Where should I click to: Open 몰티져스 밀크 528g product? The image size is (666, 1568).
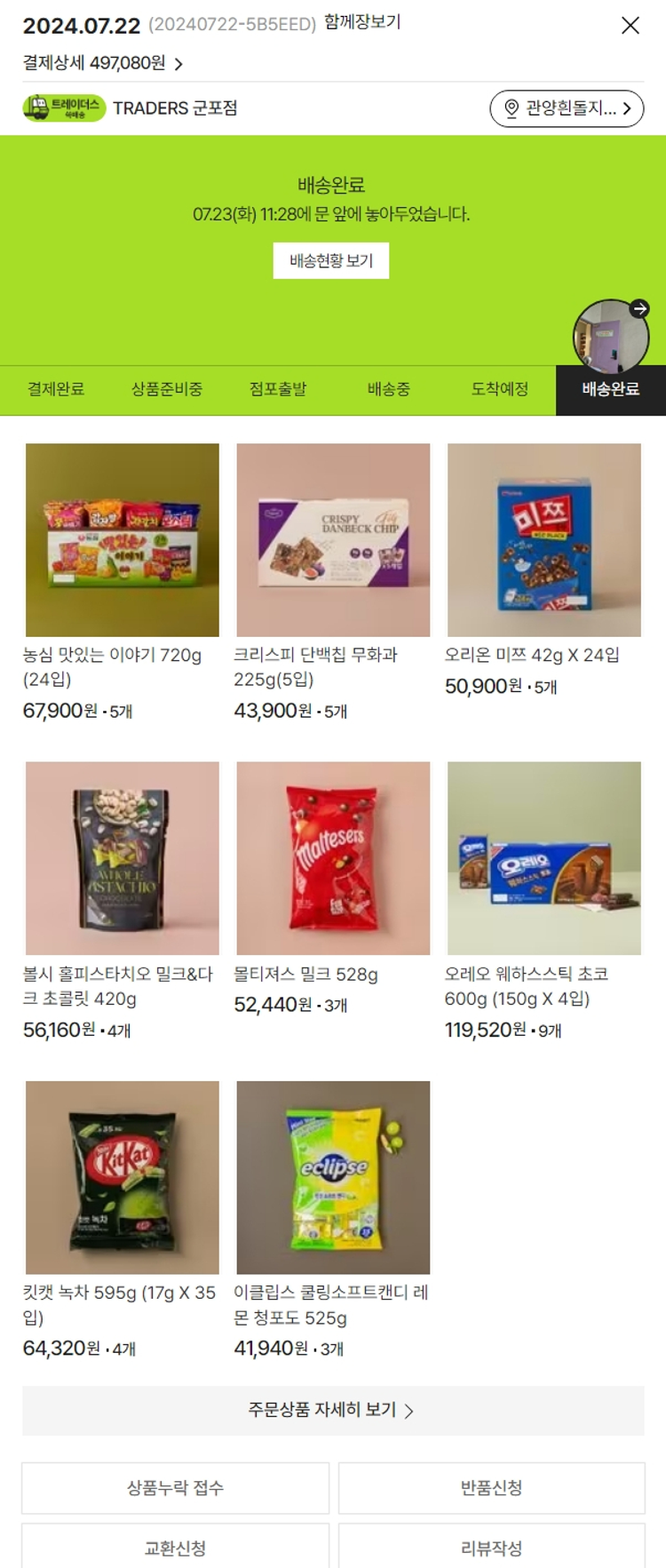(x=333, y=858)
